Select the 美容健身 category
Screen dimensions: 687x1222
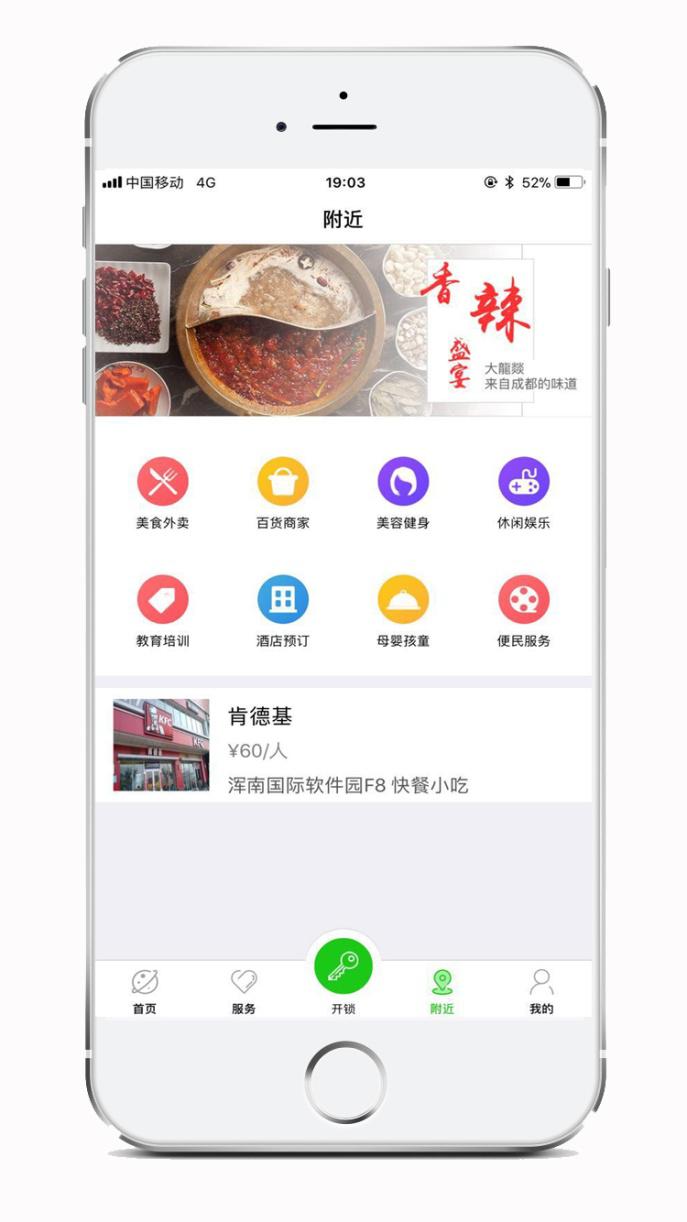(x=403, y=493)
